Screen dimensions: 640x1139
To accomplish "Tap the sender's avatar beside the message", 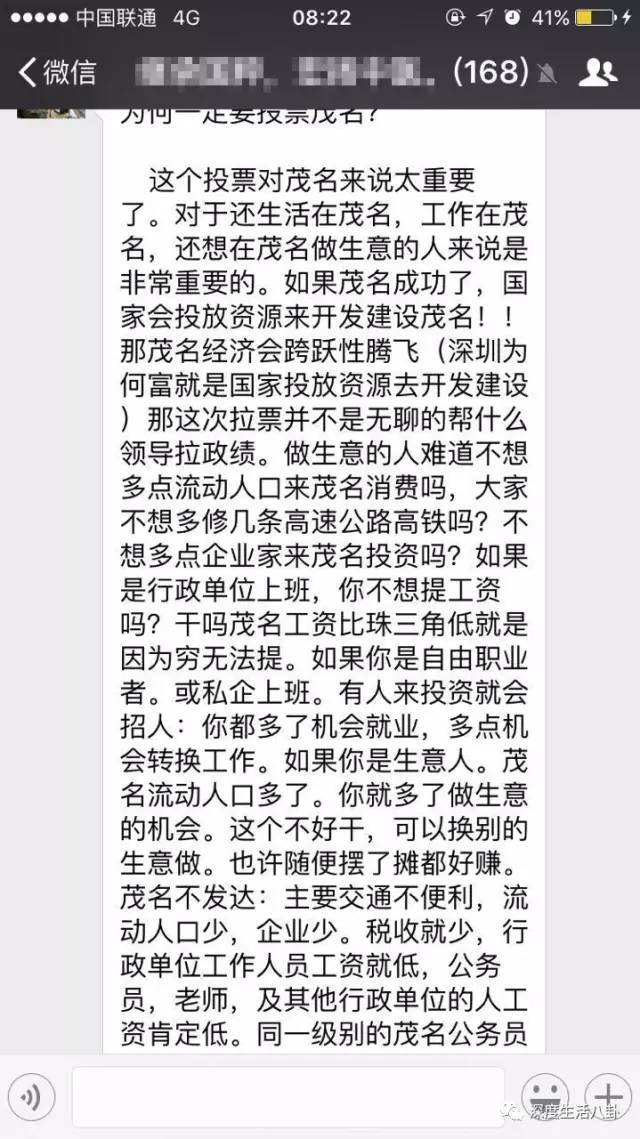I will pyautogui.click(x=51, y=113).
